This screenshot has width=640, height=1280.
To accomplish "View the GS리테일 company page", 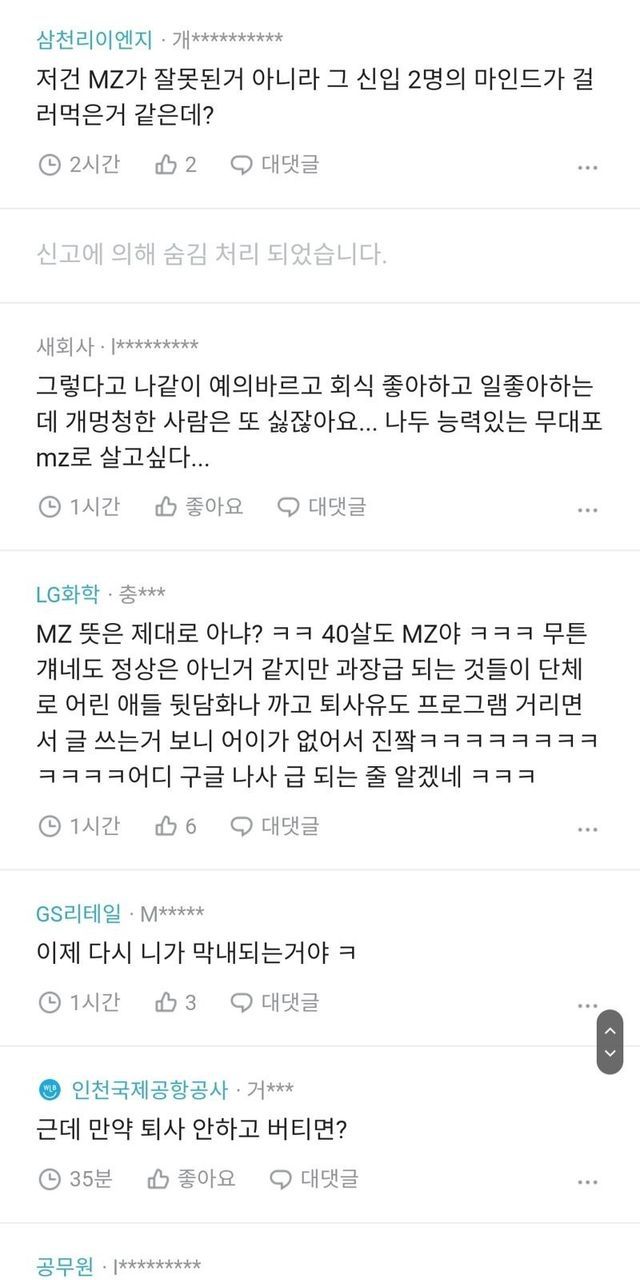I will [x=78, y=913].
